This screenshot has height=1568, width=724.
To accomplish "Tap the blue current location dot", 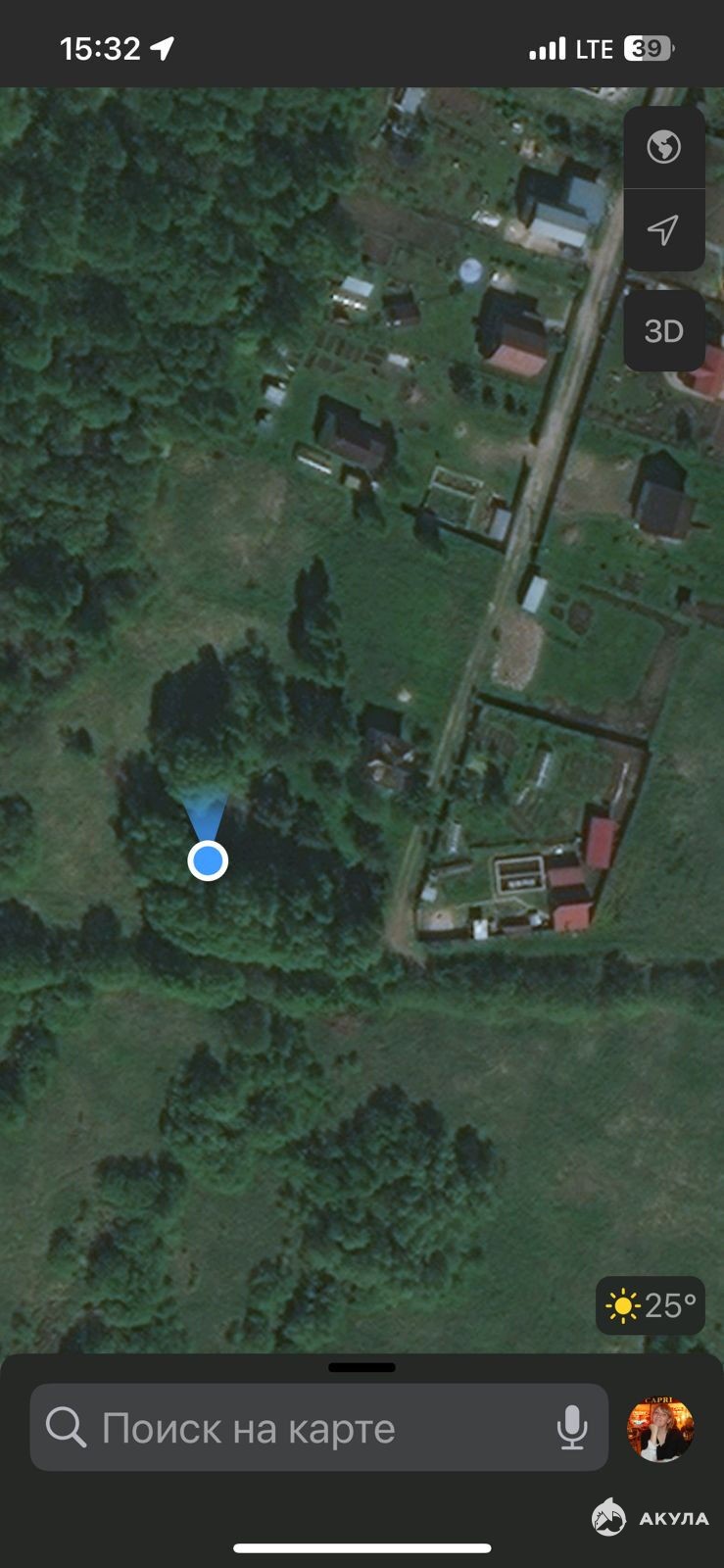I will point(208,860).
